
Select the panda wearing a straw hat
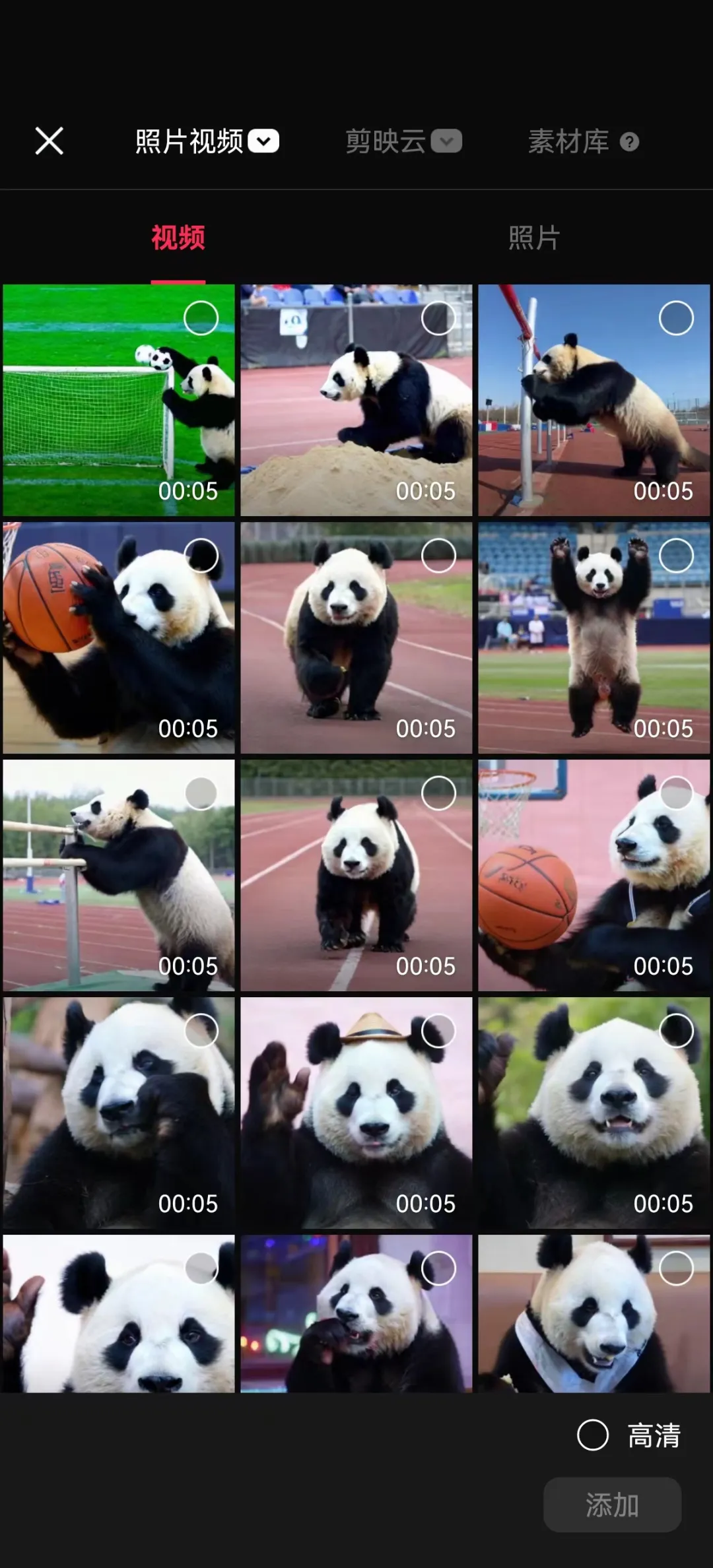[438, 1031]
